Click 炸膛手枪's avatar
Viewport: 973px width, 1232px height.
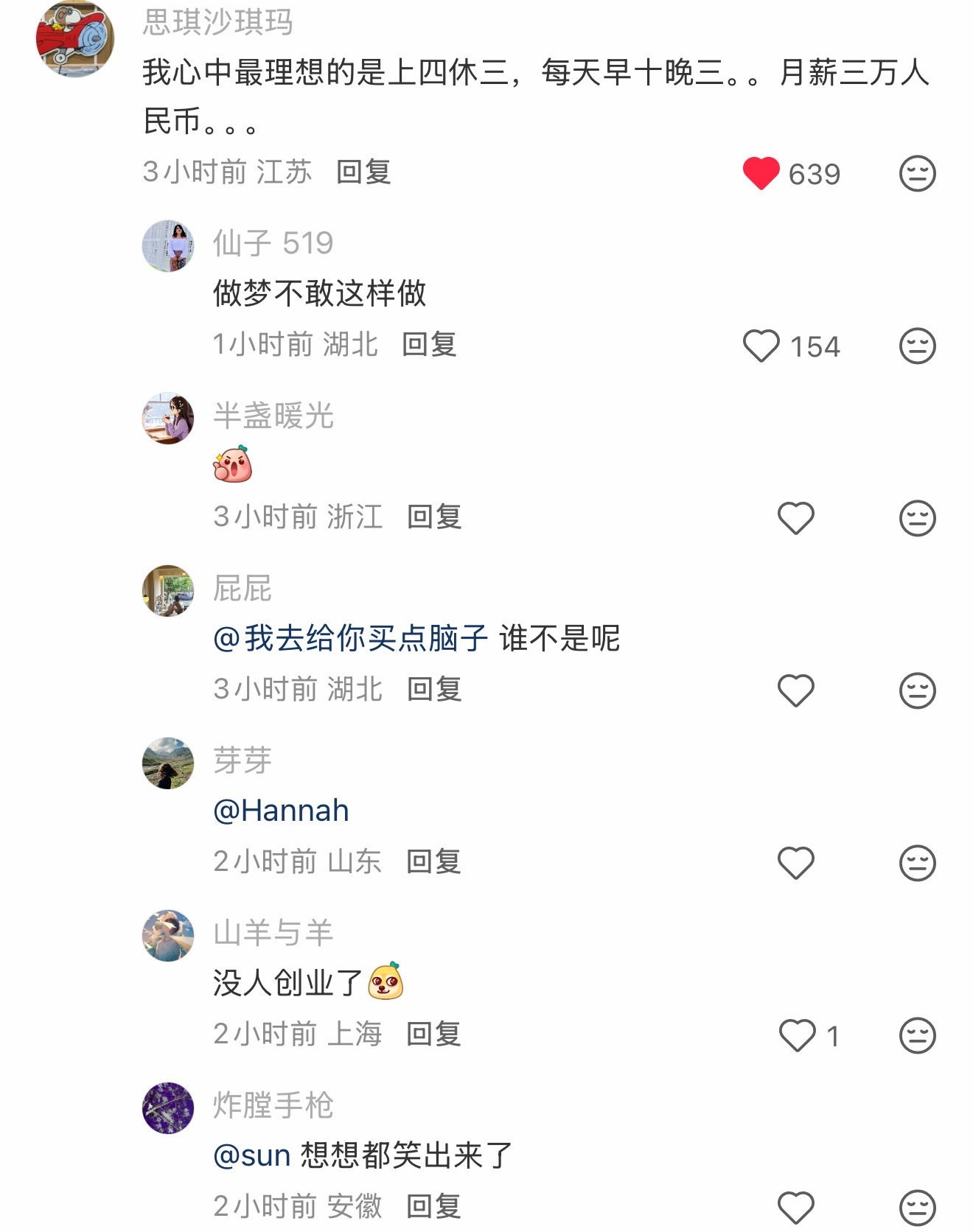click(168, 1105)
